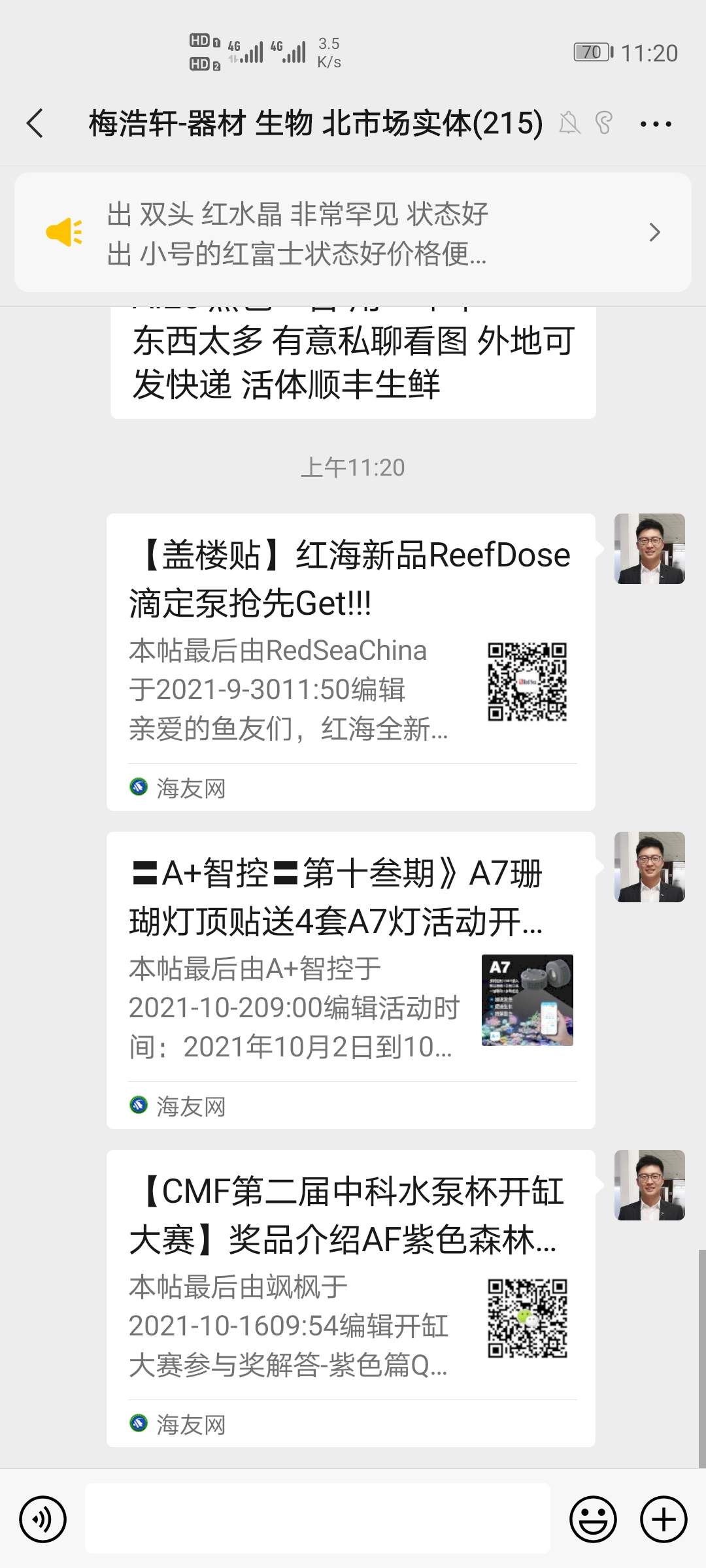
Task: Open the 红海新品ReefDose link card
Action: pyautogui.click(x=350, y=661)
